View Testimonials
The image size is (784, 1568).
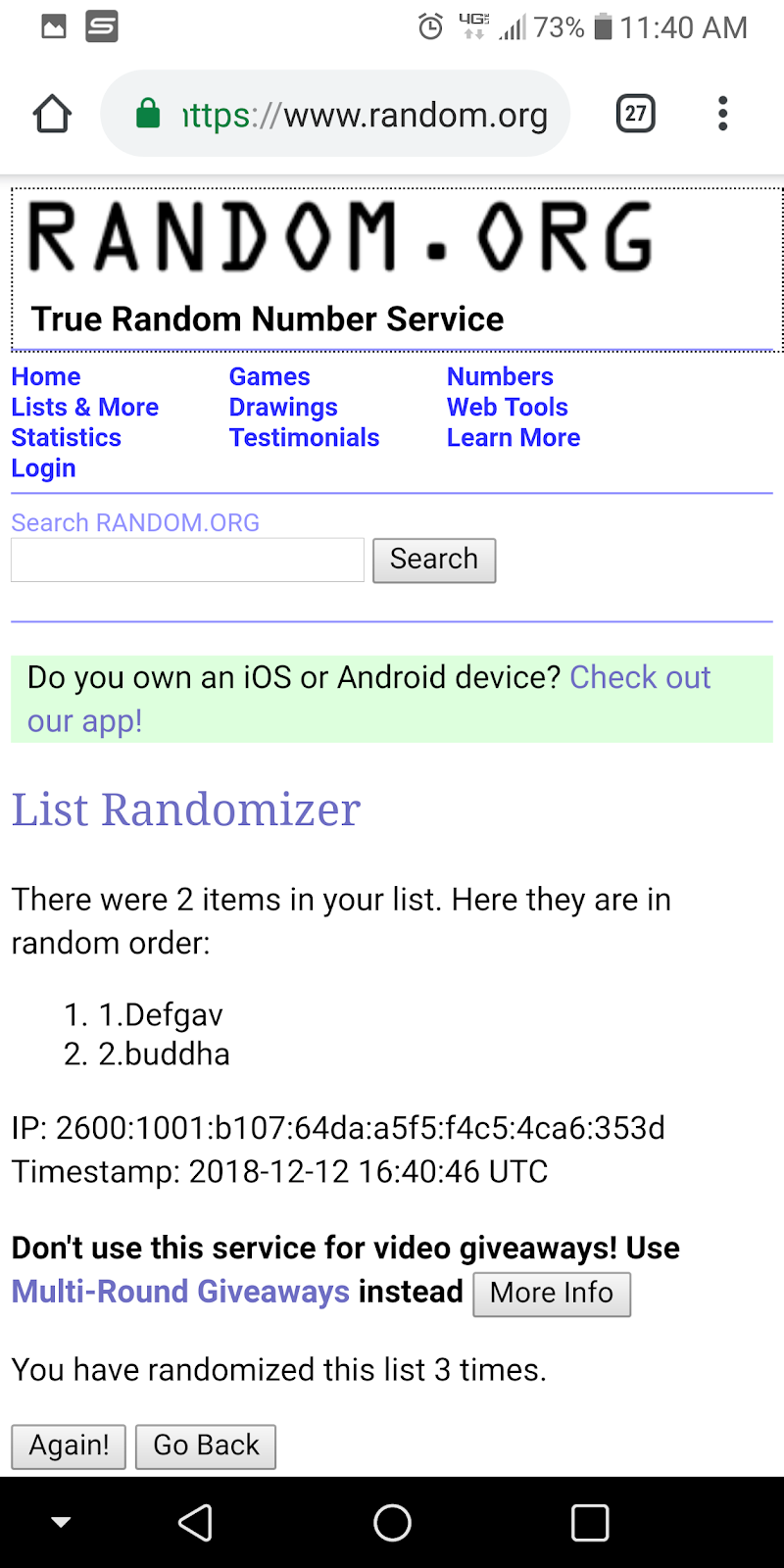coord(304,437)
